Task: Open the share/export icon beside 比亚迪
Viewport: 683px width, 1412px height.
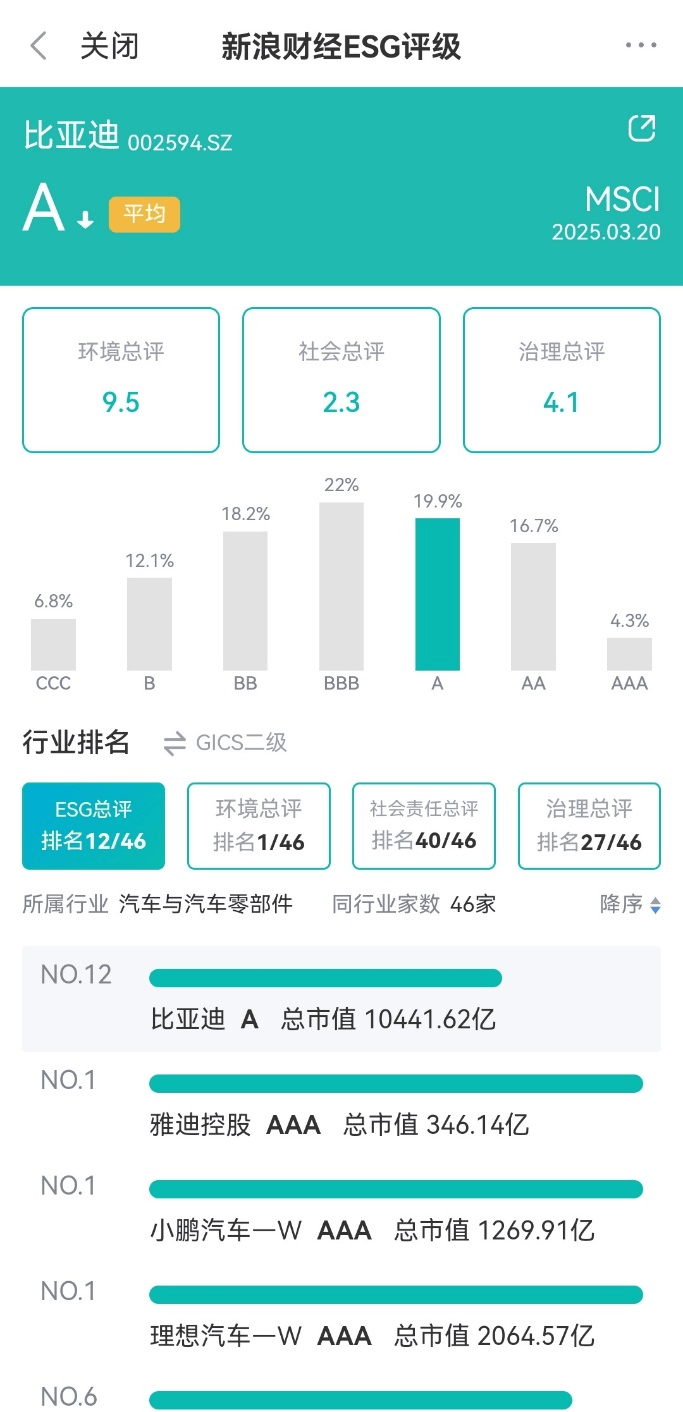Action: click(641, 128)
